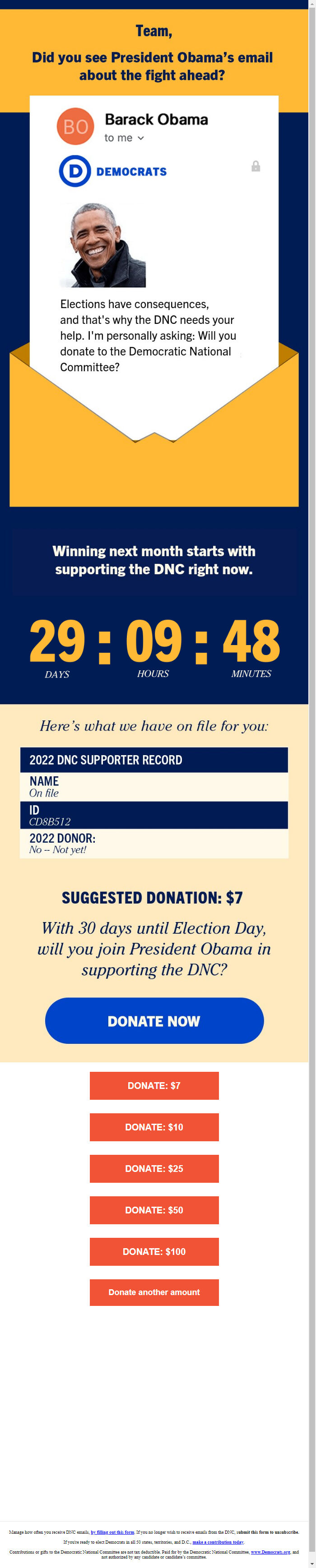Viewport: 316px width, 1568px height.
Task: Give $50 via DONATE: $50 button
Action: (x=154, y=1209)
